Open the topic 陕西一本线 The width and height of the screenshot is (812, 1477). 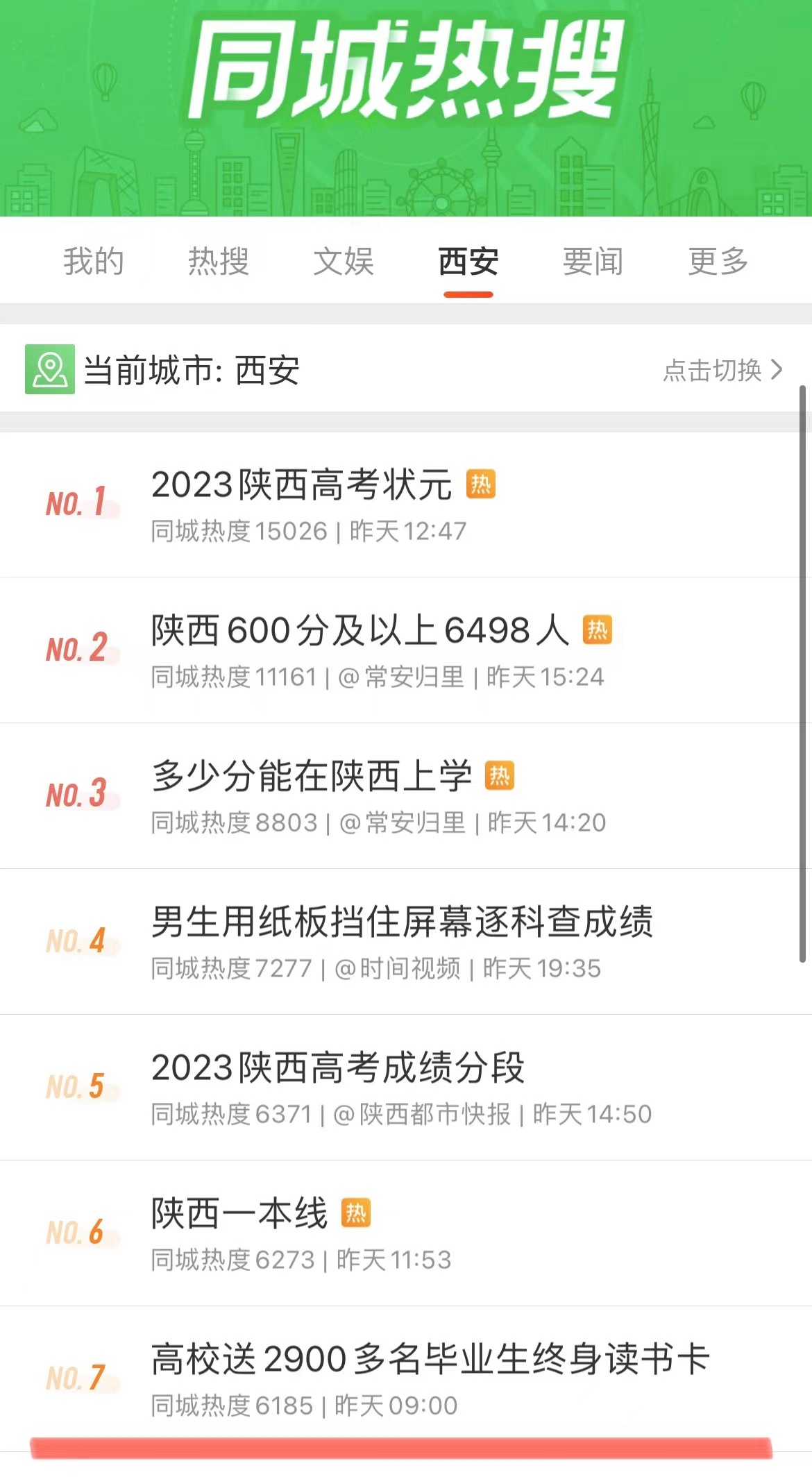pos(239,1213)
